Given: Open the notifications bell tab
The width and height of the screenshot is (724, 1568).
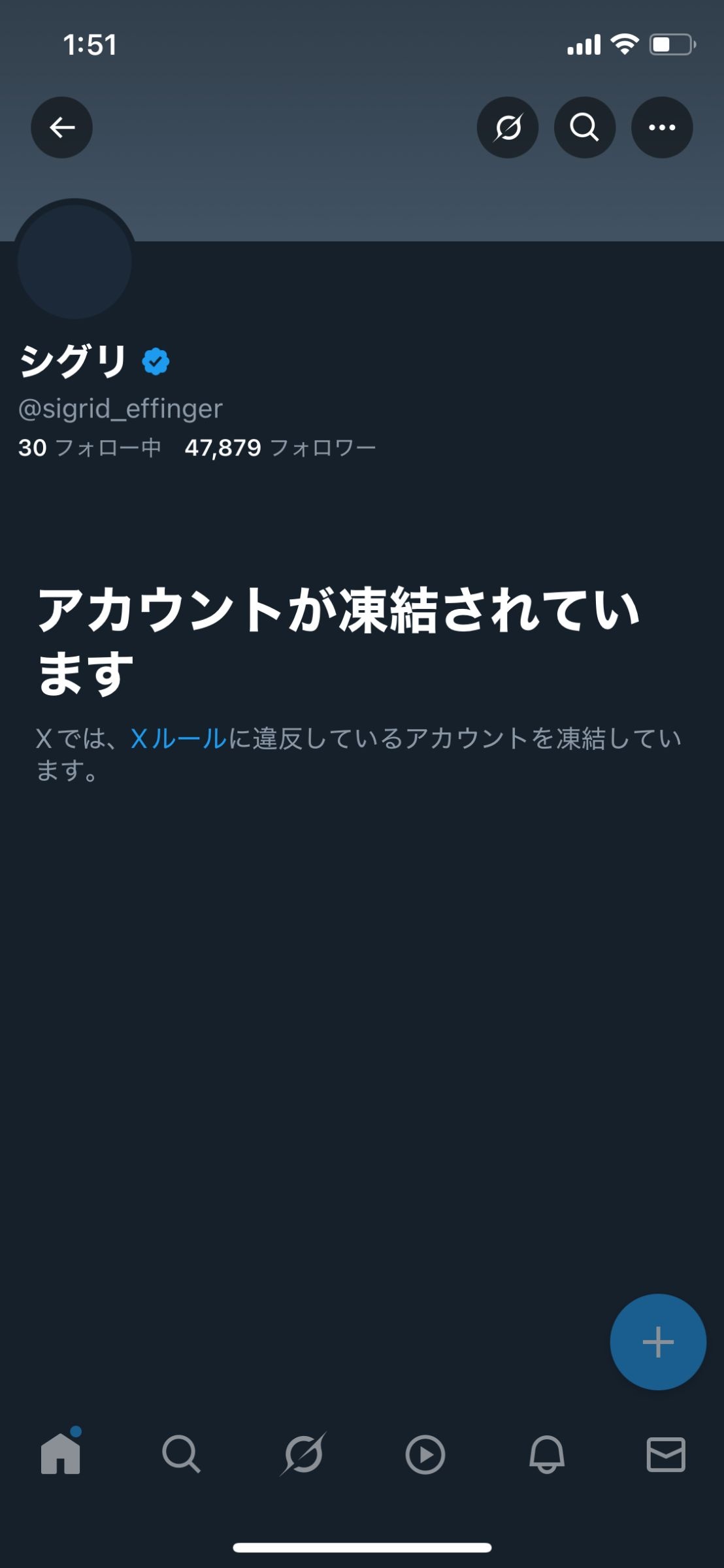Looking at the screenshot, I should (546, 1454).
